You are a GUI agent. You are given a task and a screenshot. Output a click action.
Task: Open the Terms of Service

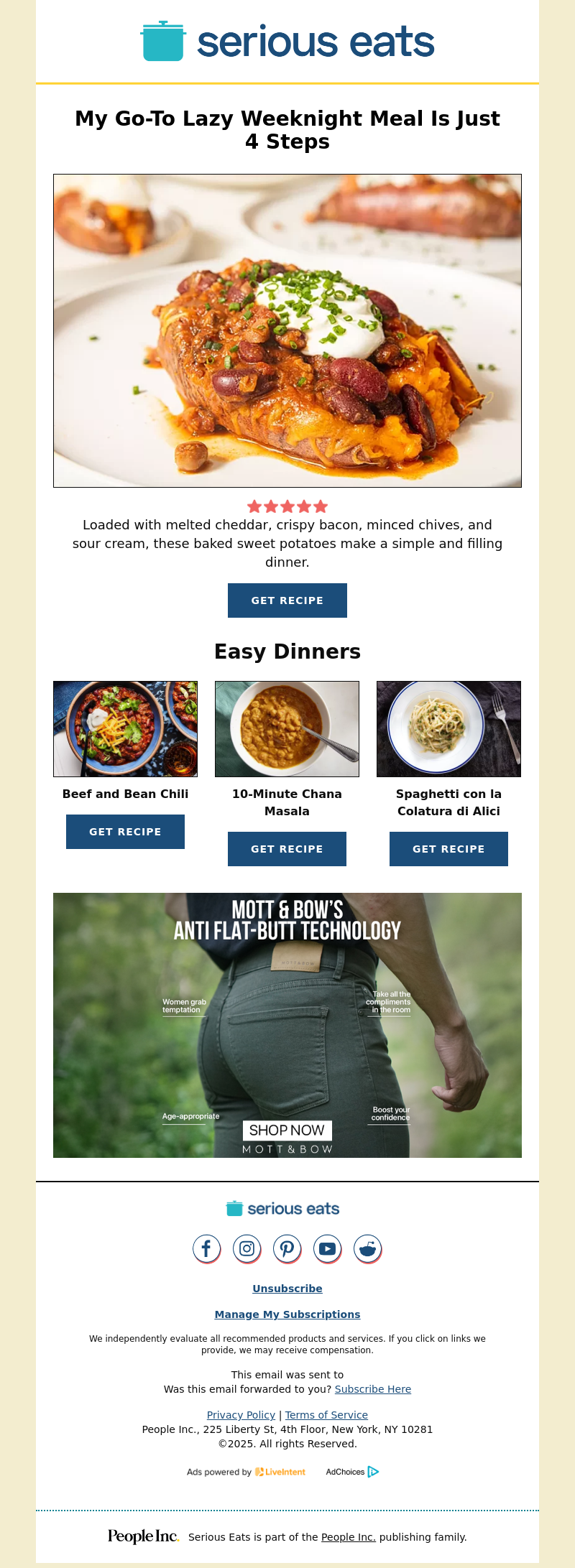326,1415
